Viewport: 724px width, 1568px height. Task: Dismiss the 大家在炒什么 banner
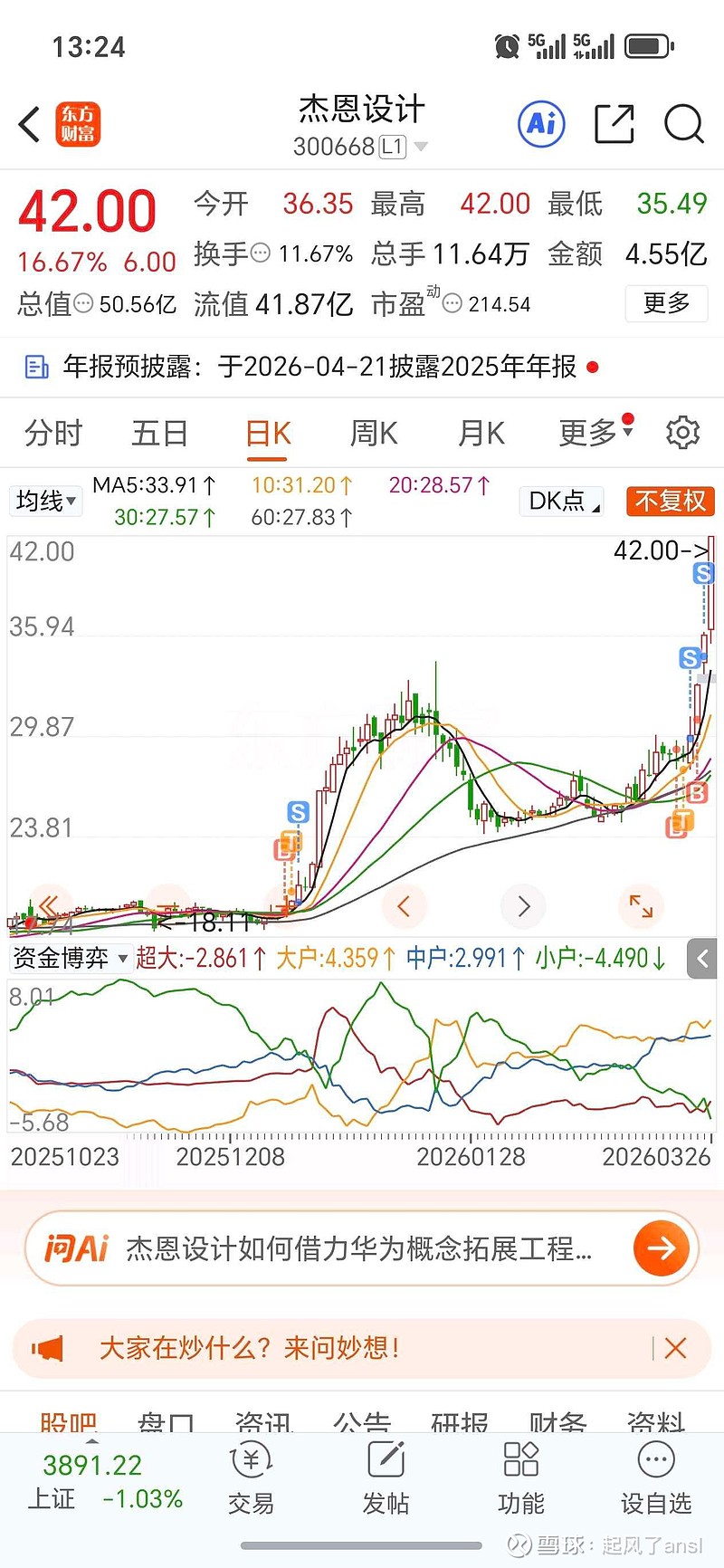(675, 1348)
